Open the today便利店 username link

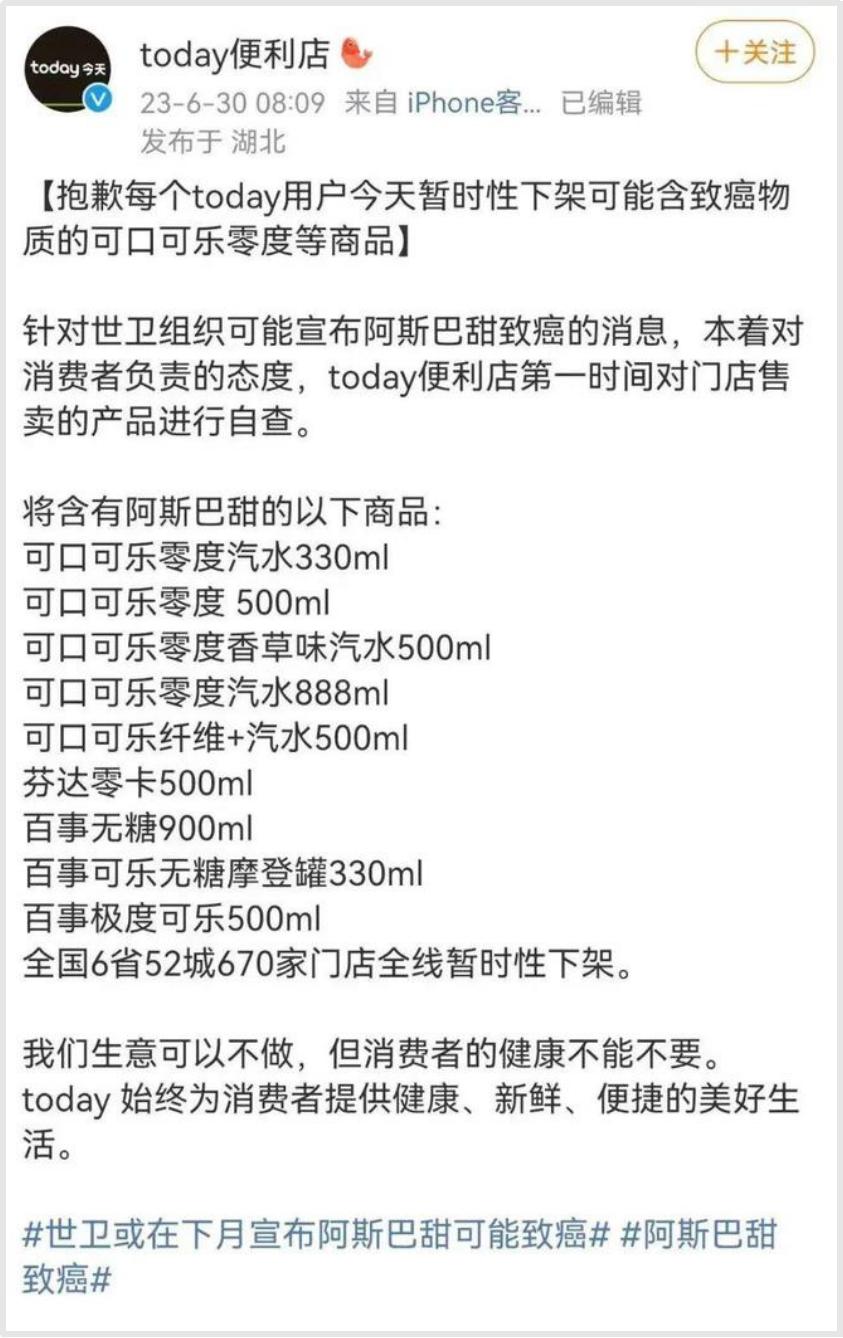(x=233, y=53)
